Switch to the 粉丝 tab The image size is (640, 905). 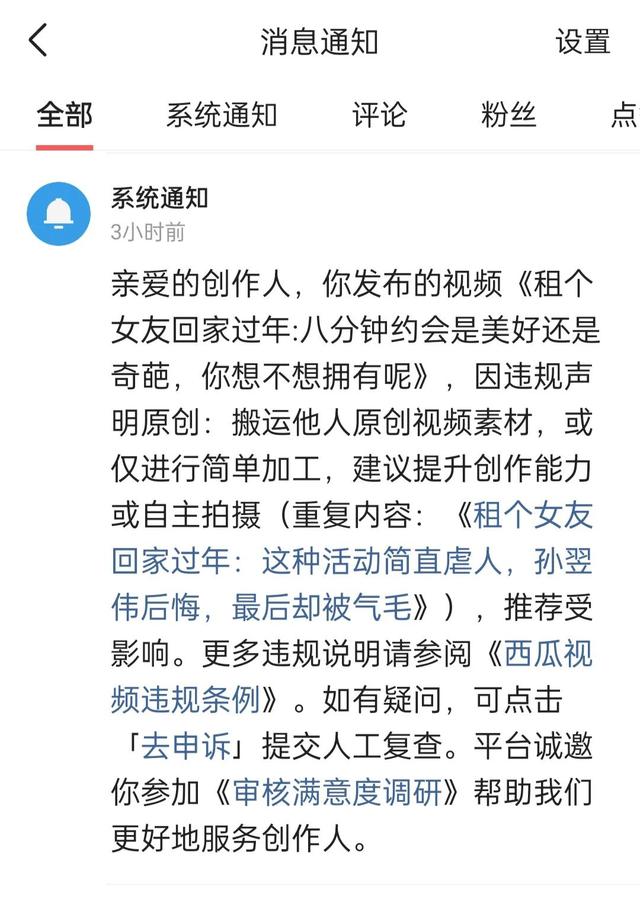[508, 115]
